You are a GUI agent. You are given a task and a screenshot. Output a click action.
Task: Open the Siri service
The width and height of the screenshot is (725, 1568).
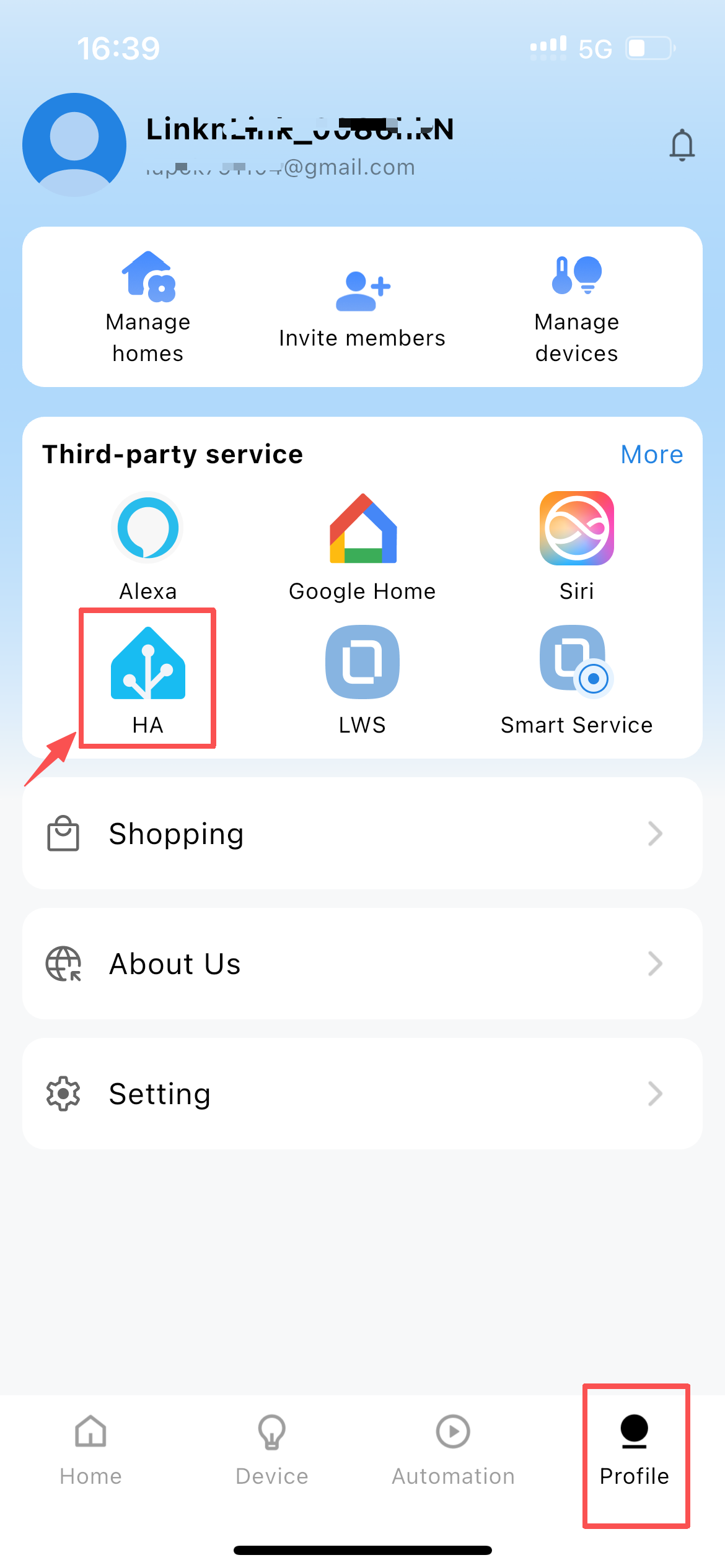[x=576, y=545]
